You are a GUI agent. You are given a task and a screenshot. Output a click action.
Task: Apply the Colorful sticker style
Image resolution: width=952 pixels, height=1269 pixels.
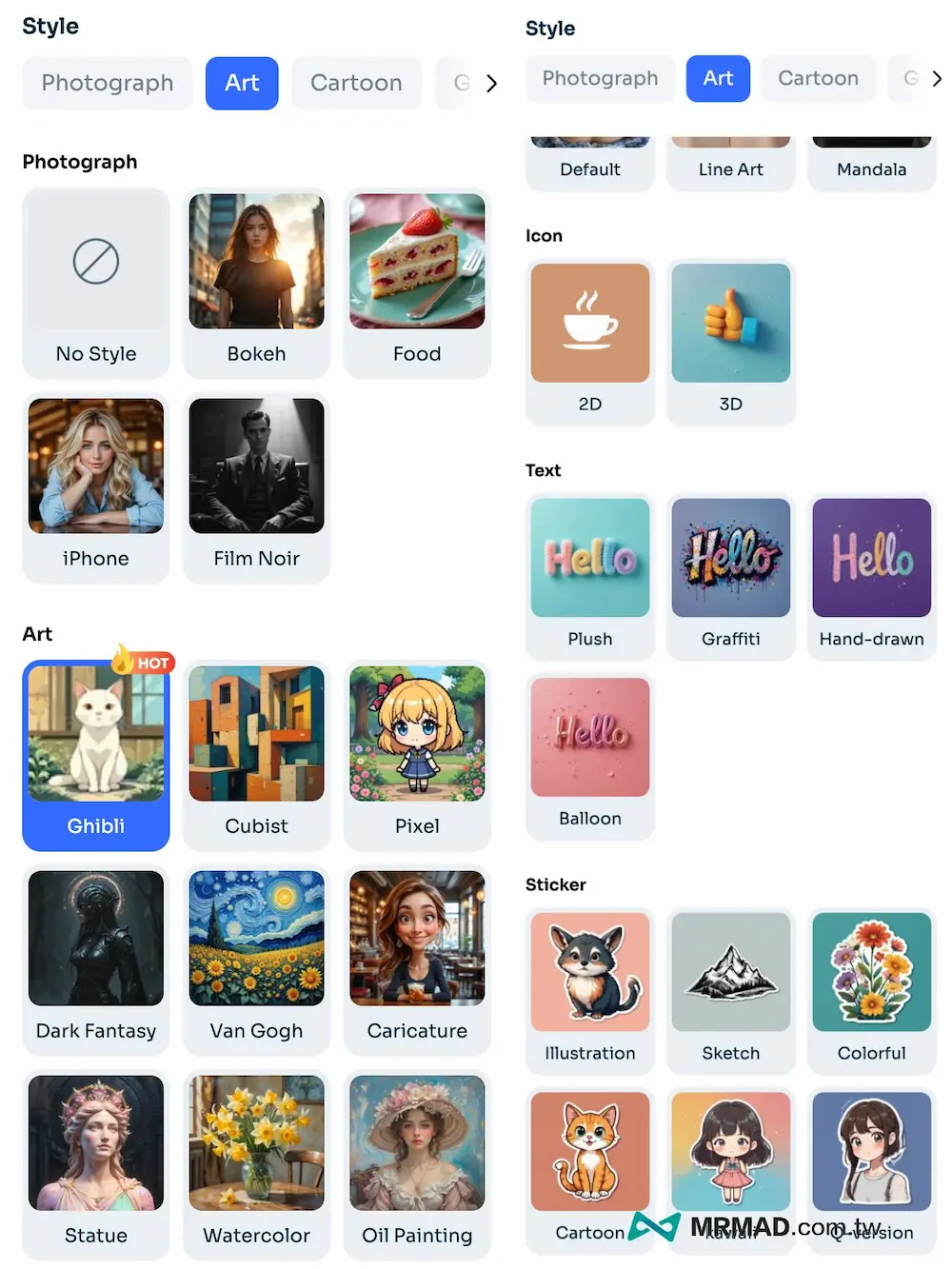point(871,990)
